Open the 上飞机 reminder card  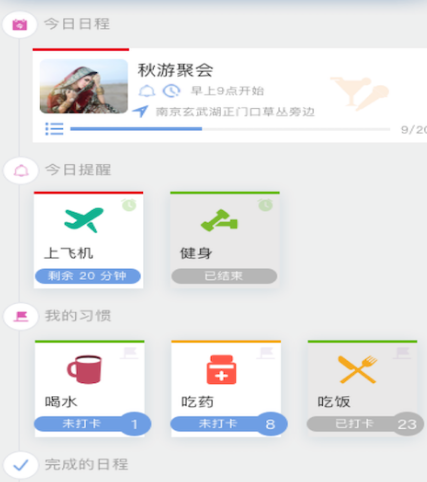(x=88, y=240)
